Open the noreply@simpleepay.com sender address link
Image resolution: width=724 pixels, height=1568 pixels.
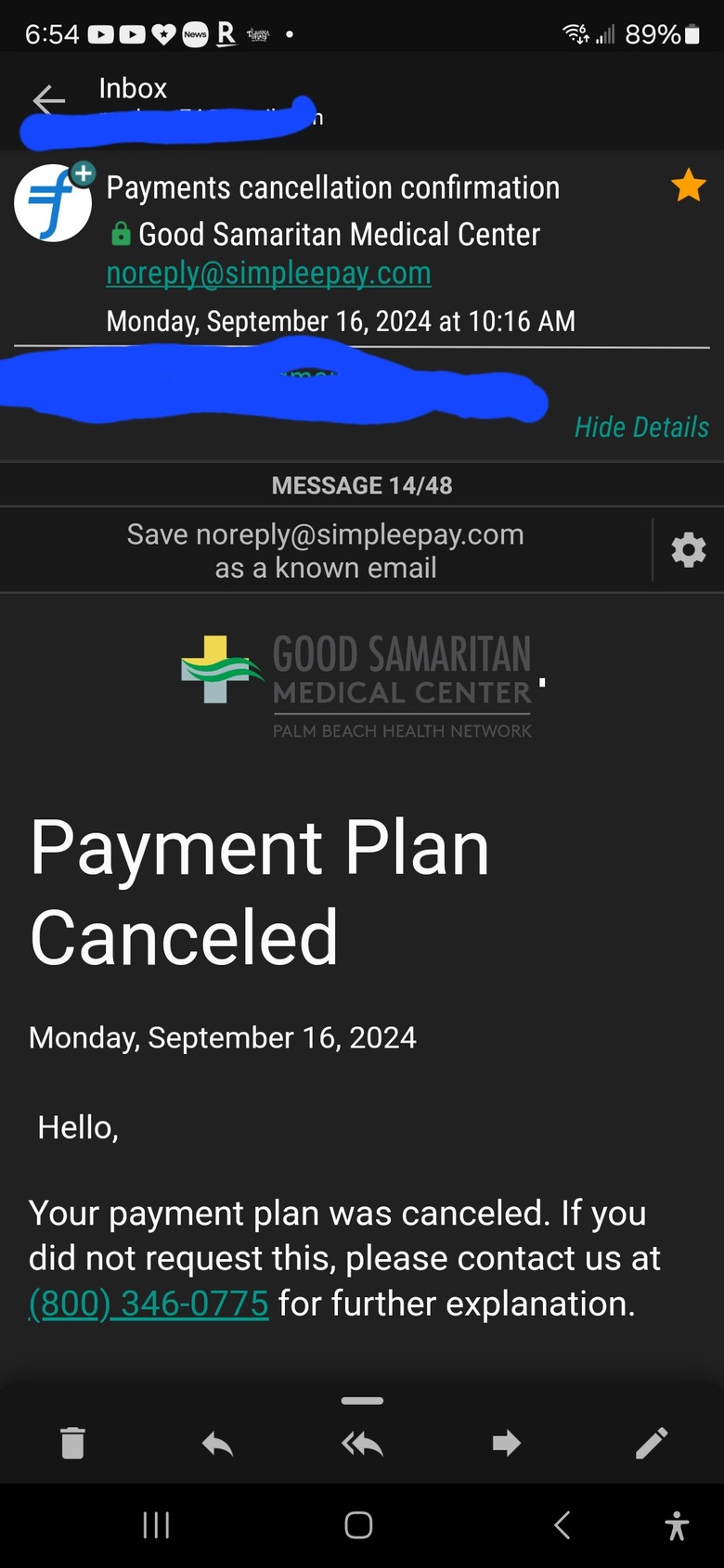click(x=268, y=273)
